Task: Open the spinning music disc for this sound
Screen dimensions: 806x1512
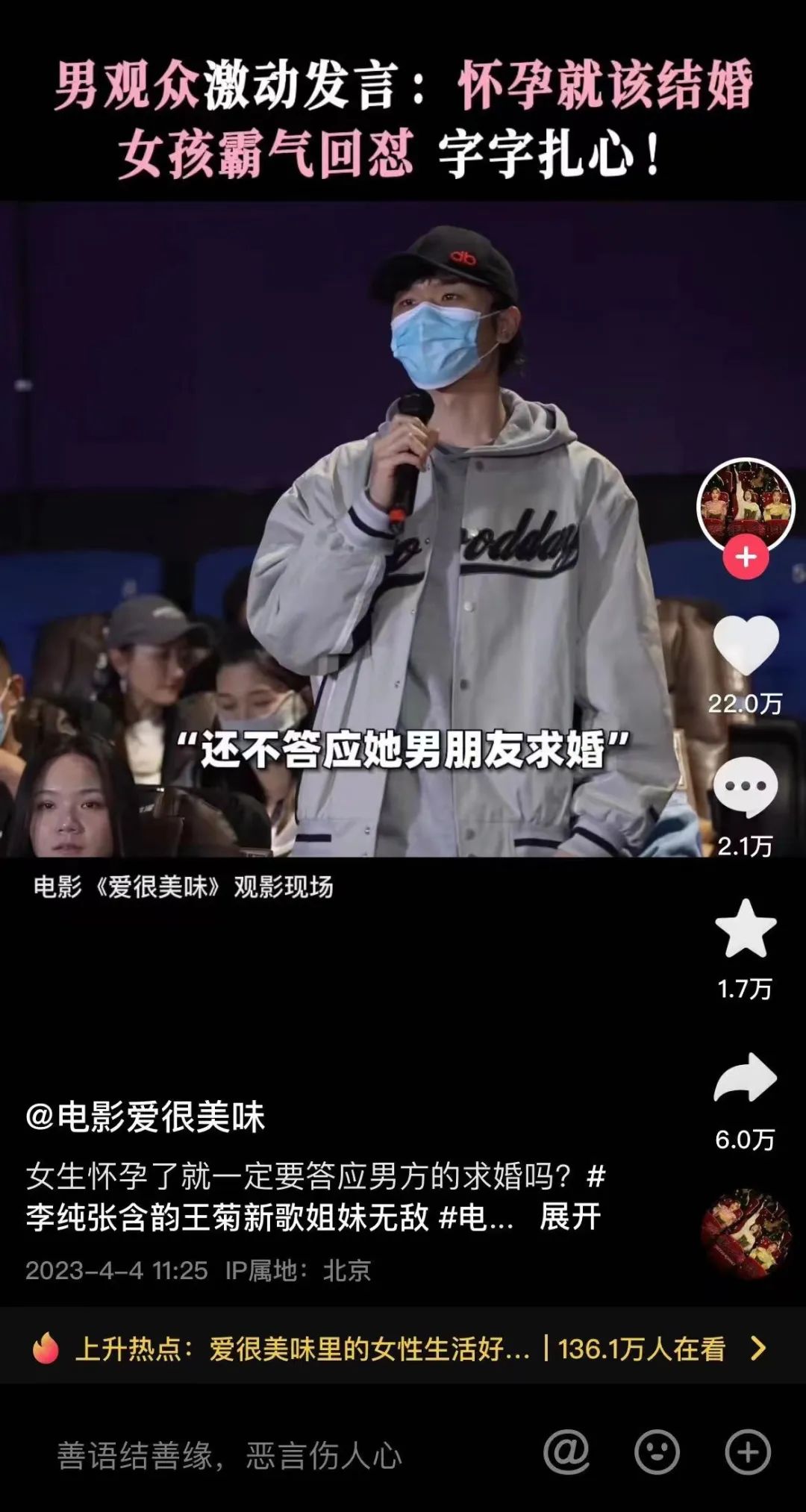Action: tap(746, 1232)
